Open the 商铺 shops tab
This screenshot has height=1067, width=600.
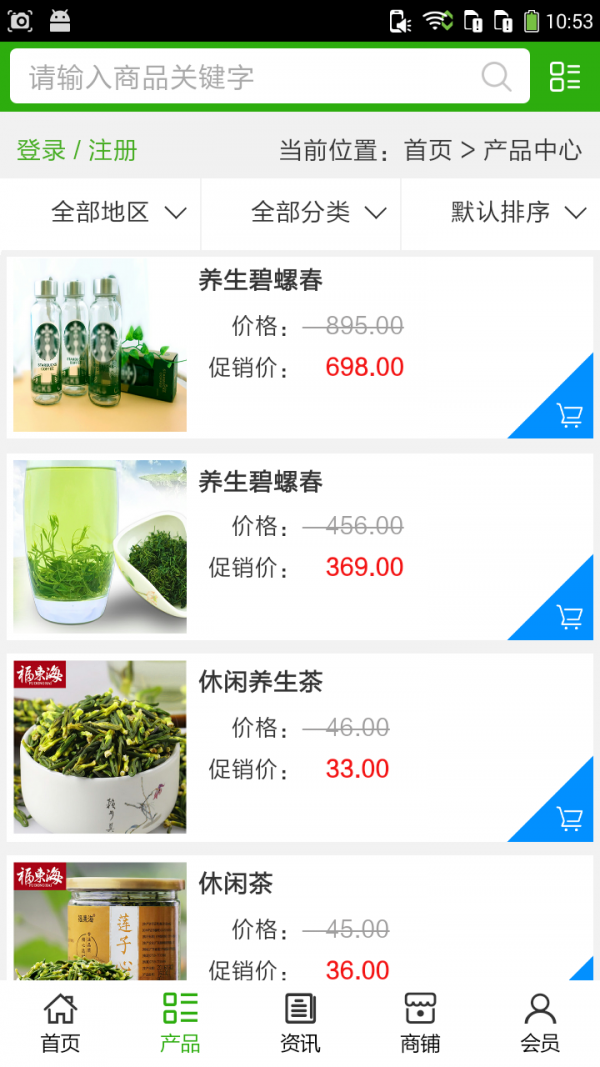click(x=420, y=1023)
